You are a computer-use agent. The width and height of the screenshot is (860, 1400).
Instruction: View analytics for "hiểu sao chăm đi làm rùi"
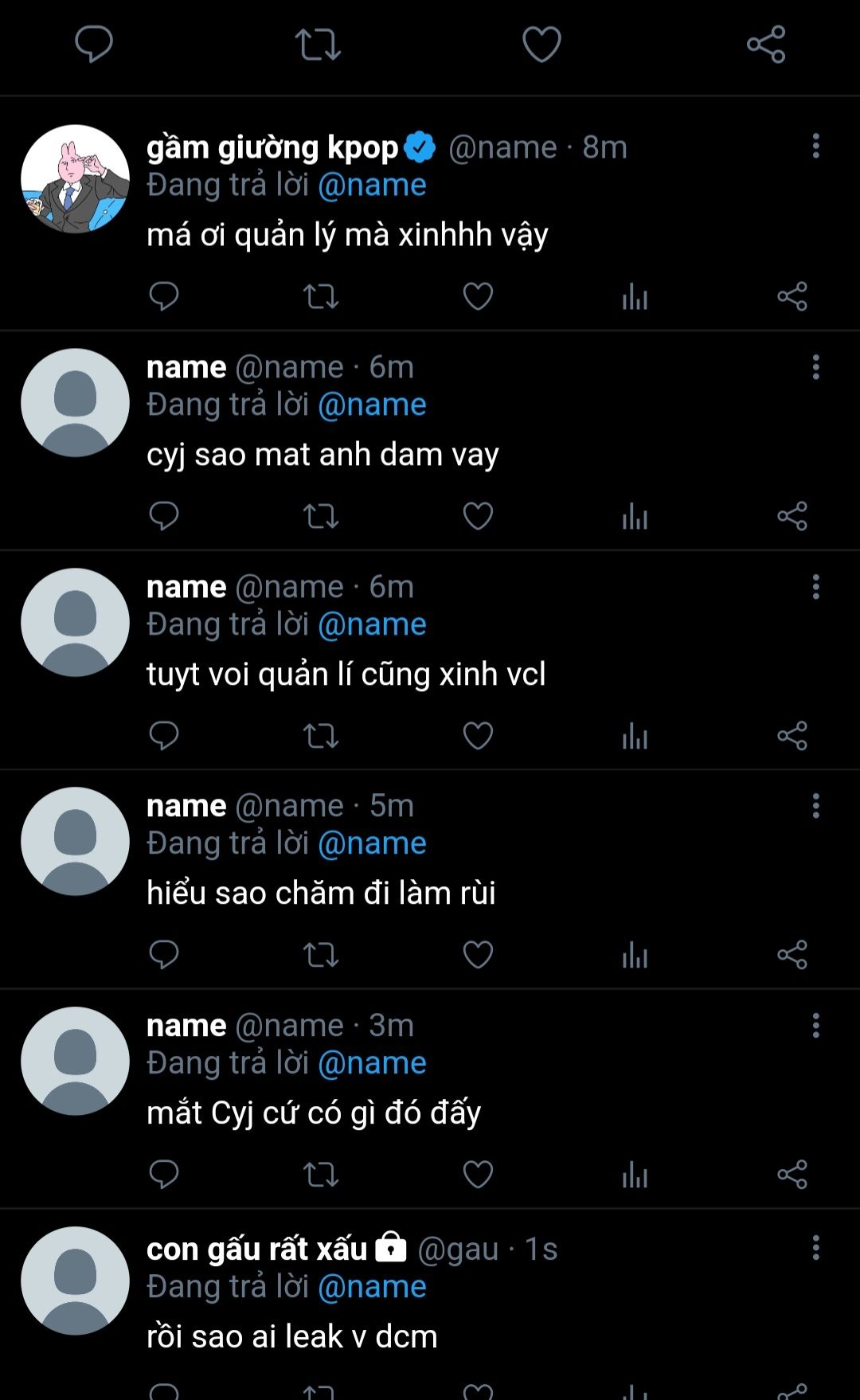pyautogui.click(x=635, y=955)
